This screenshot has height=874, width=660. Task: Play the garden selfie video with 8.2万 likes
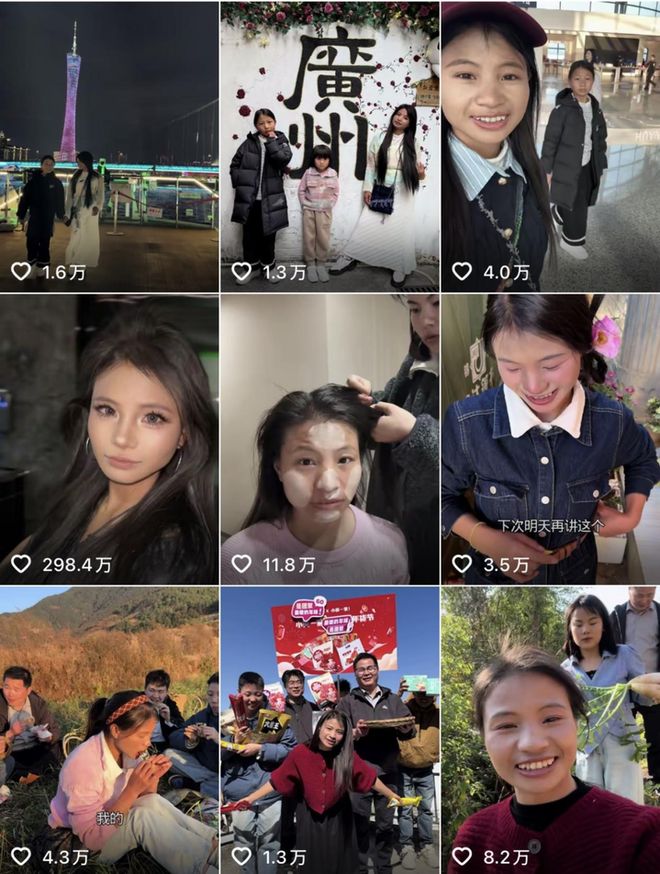pos(550,730)
